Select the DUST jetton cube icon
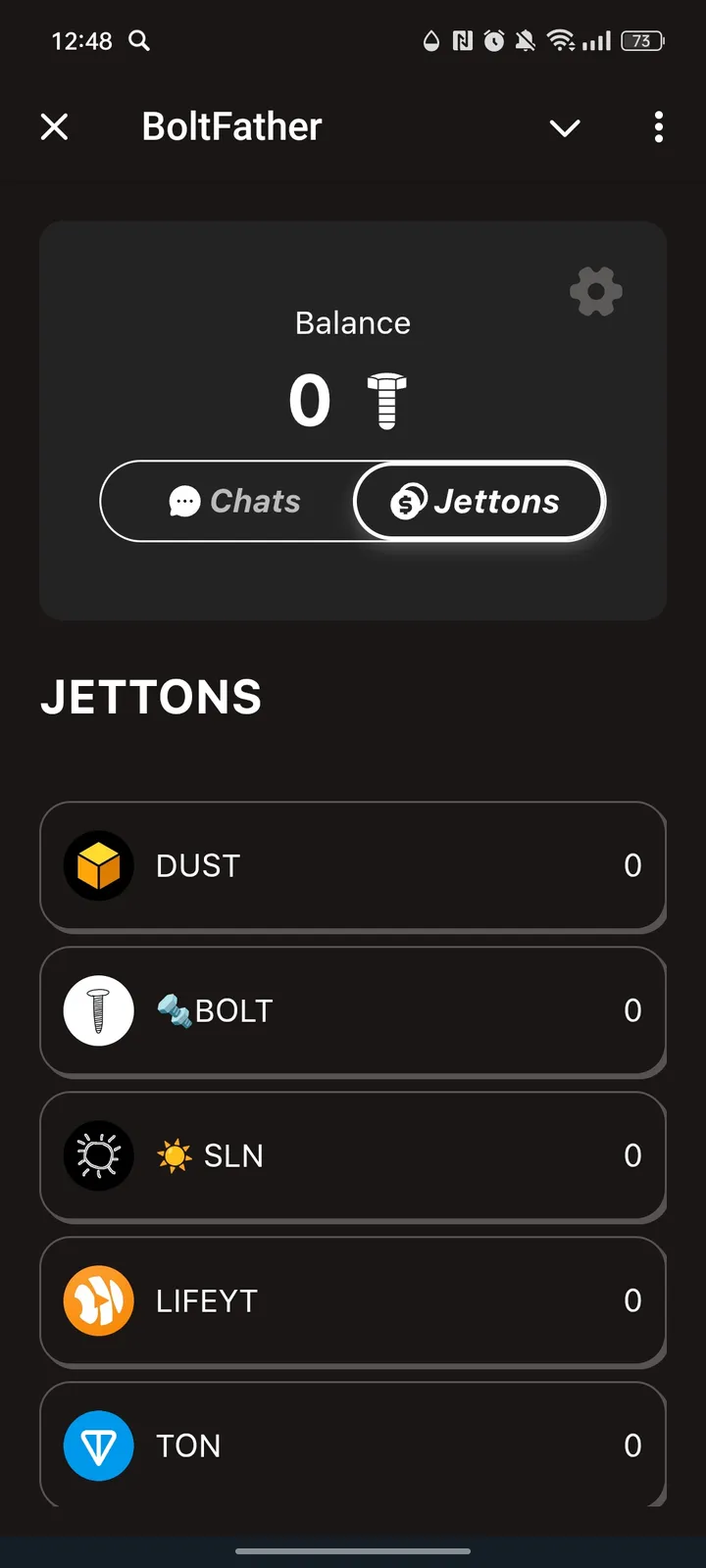Viewport: 706px width, 1568px height. click(x=98, y=864)
